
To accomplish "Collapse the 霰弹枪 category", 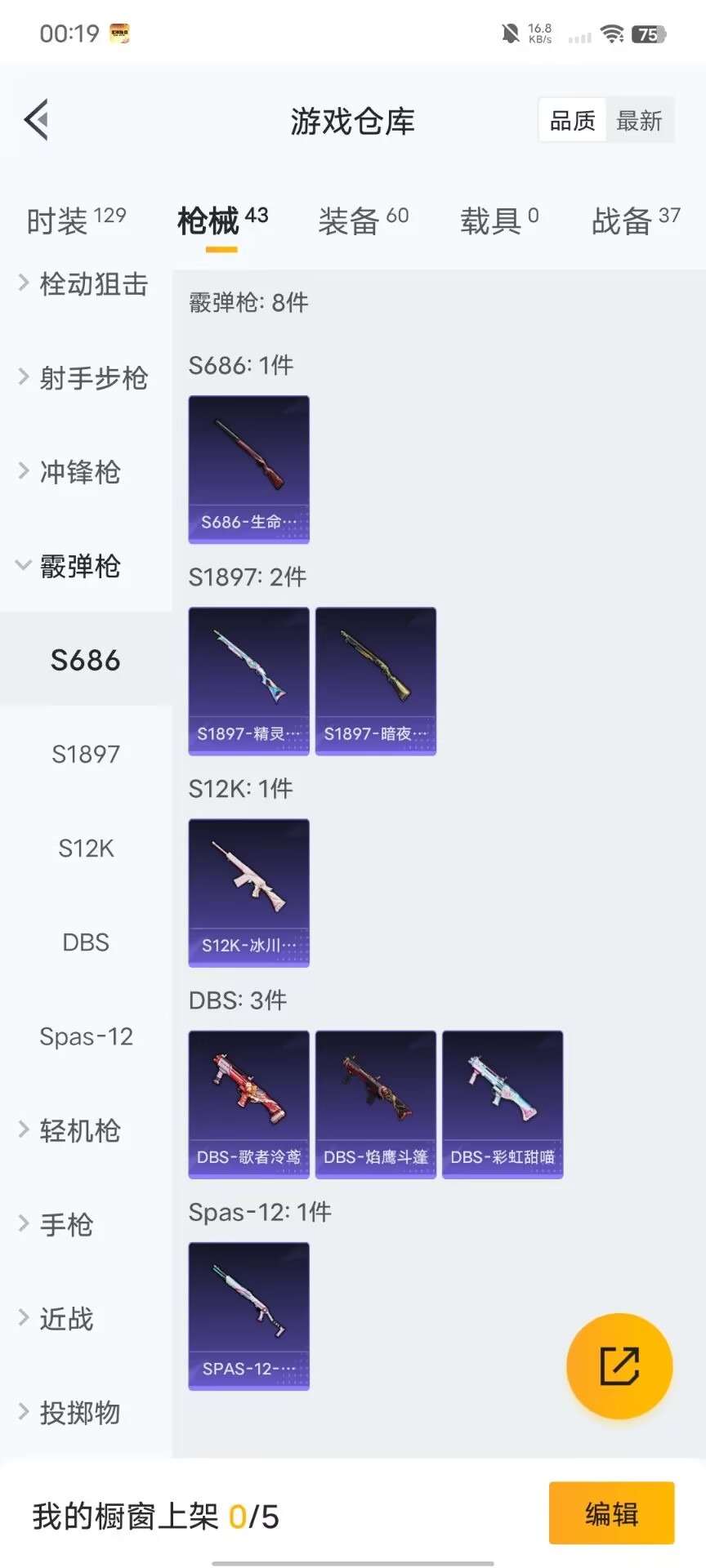I will [x=72, y=566].
